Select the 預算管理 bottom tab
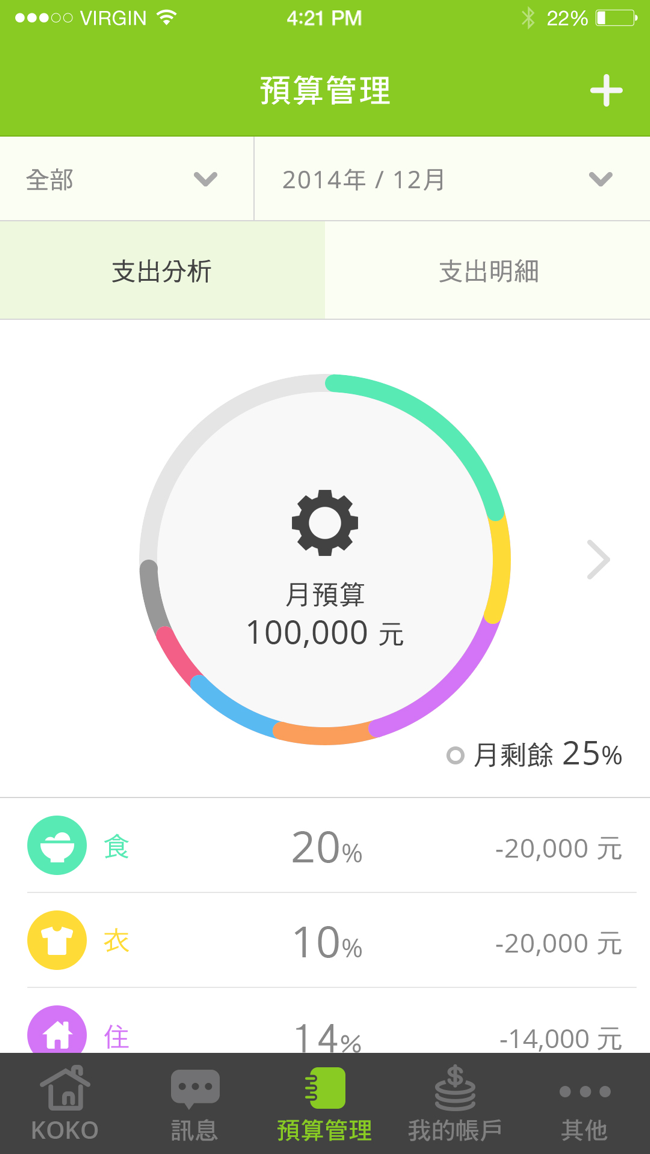The width and height of the screenshot is (650, 1154). (325, 1104)
